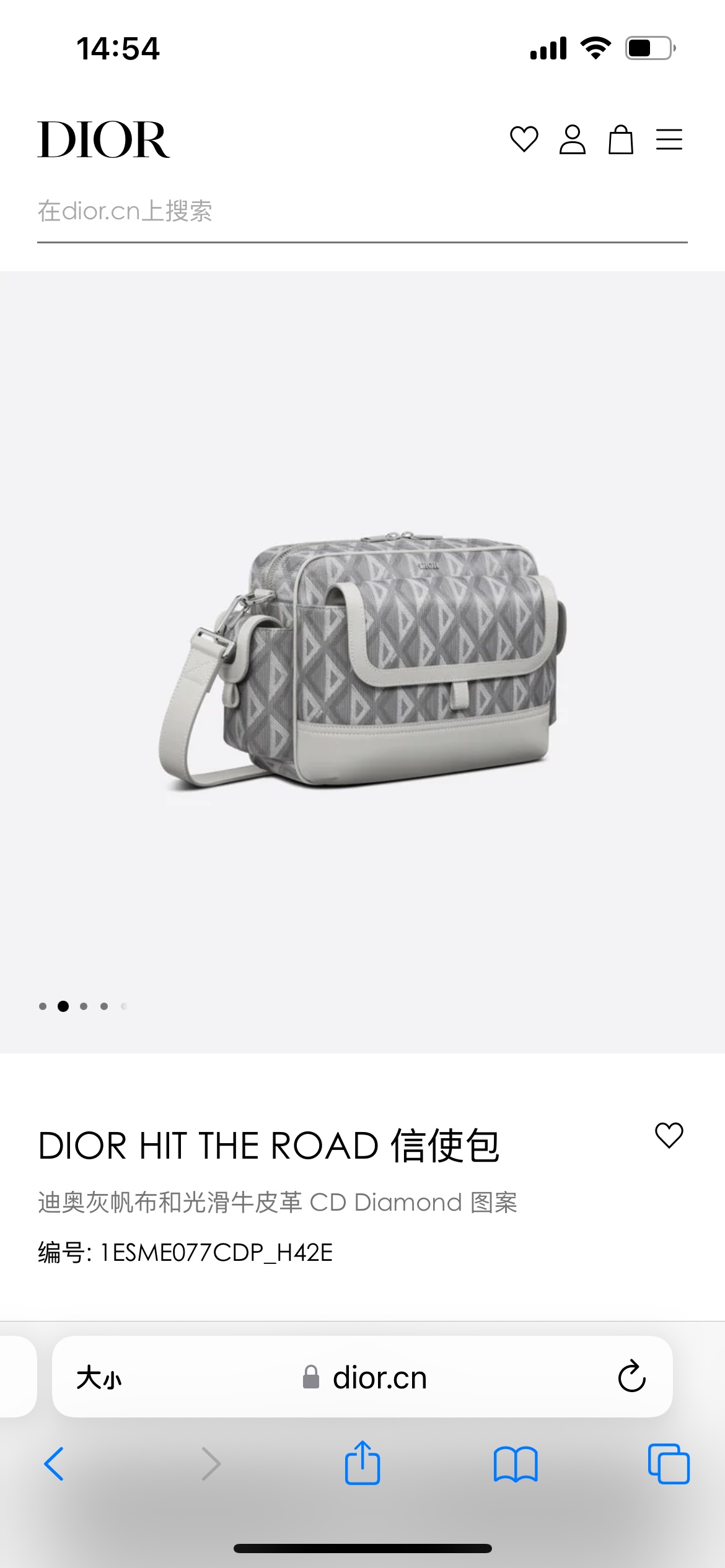This screenshot has height=1568, width=725.
Task: Share this product page
Action: tap(362, 1463)
